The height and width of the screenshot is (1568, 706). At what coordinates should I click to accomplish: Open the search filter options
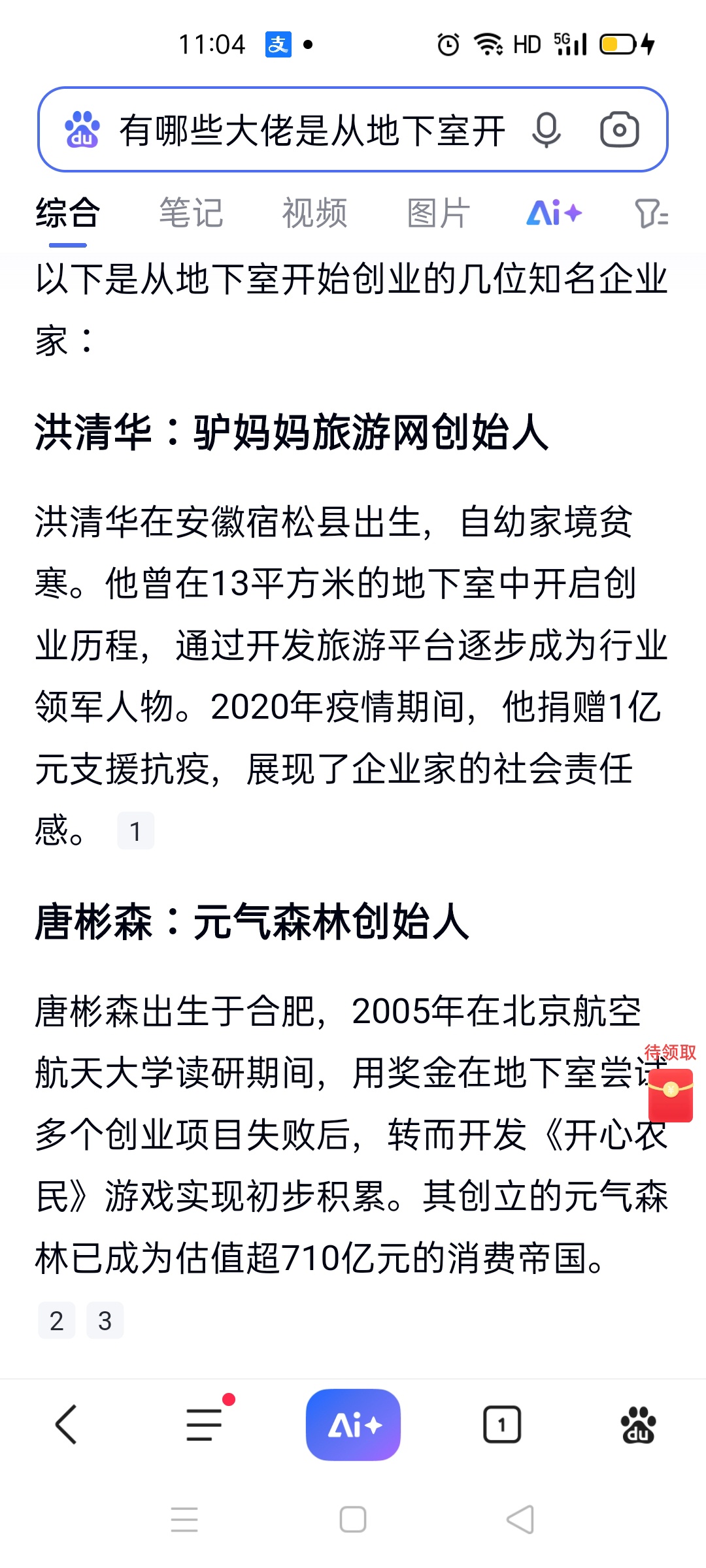click(651, 213)
